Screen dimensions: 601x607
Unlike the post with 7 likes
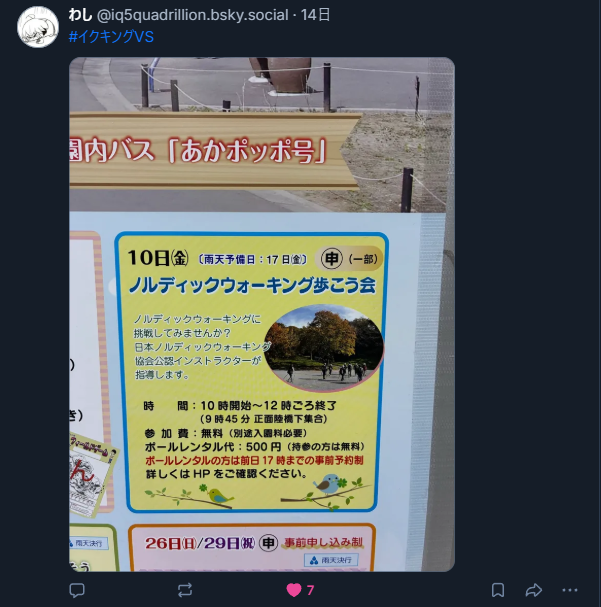point(294,590)
